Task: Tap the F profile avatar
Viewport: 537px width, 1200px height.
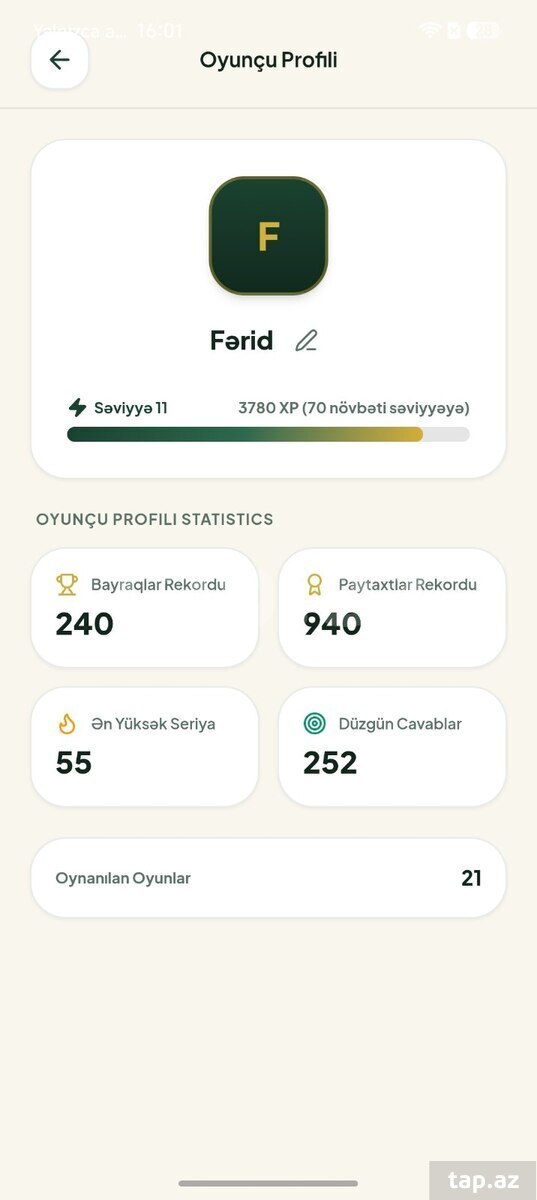Action: [268, 236]
